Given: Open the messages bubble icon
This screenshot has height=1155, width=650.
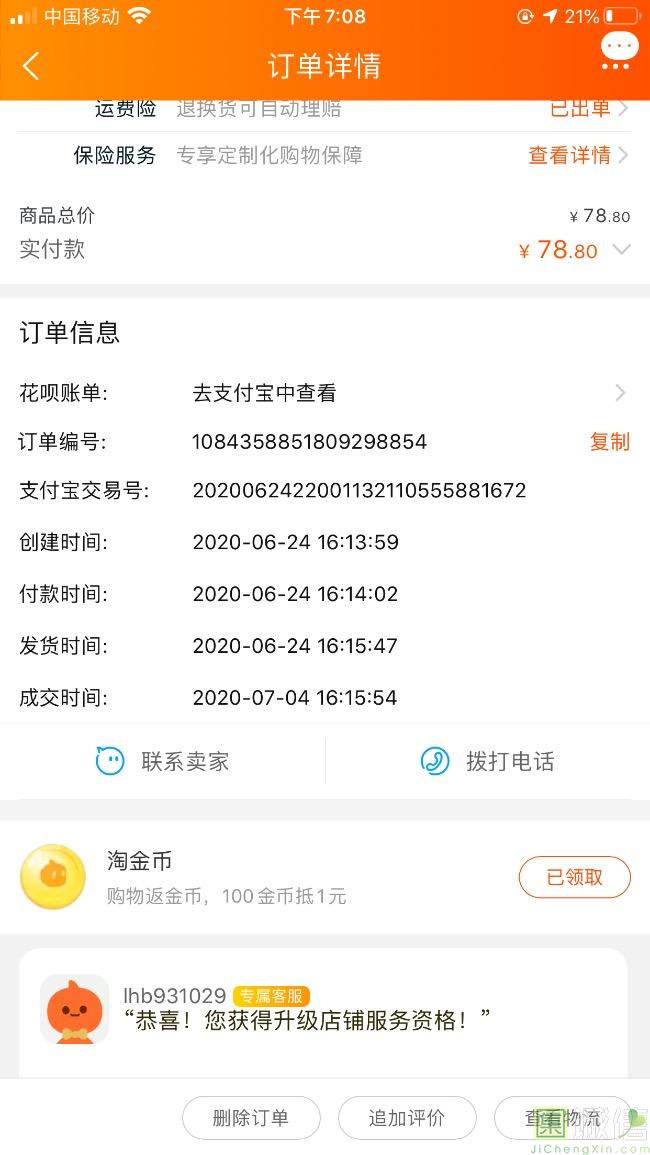Looking at the screenshot, I should tap(619, 50).
